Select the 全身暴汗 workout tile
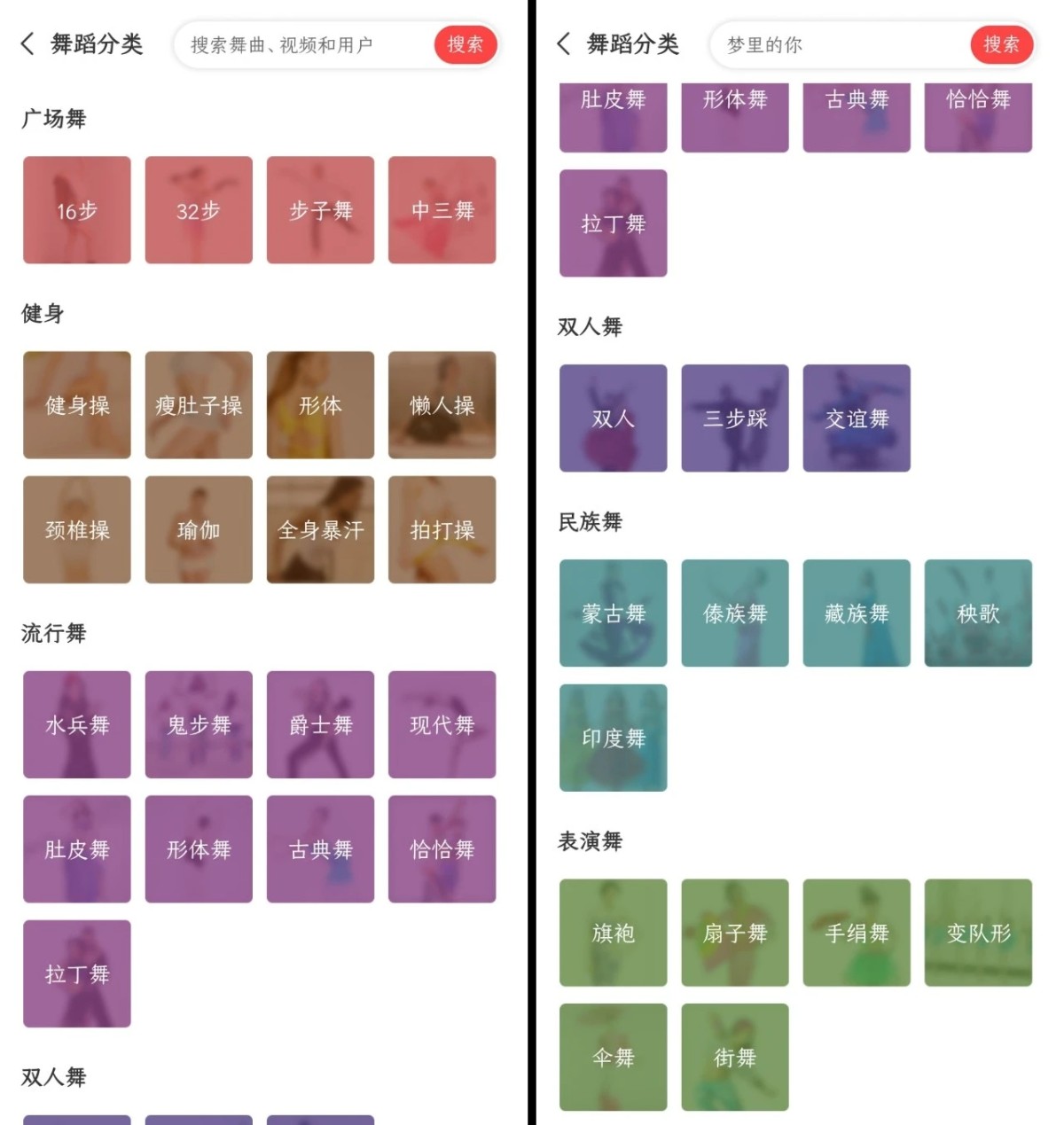The width and height of the screenshot is (1064, 1125). coord(320,530)
